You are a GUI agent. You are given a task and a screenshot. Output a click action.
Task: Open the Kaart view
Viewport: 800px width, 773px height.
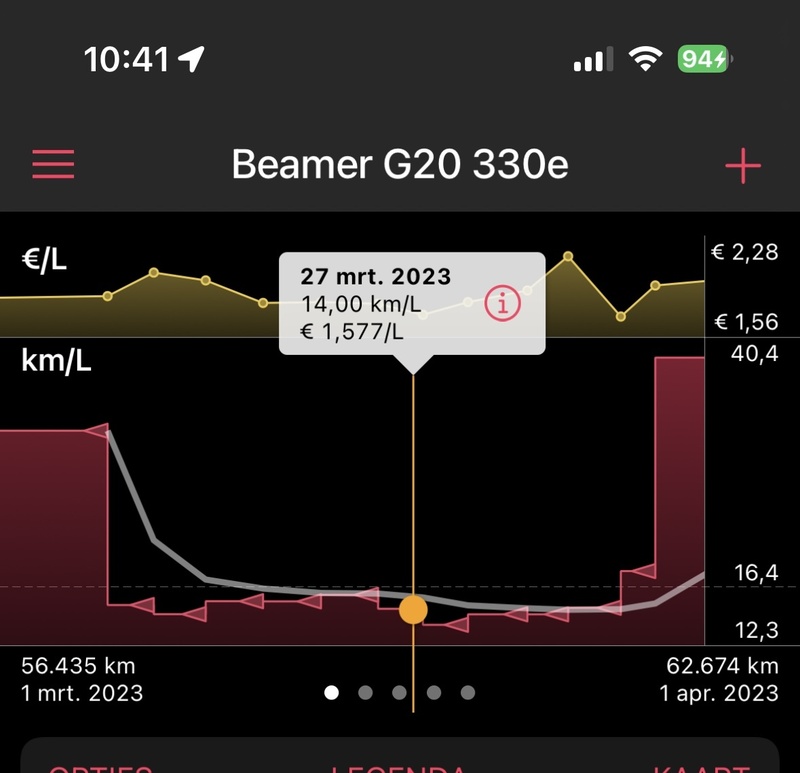[x=706, y=768]
